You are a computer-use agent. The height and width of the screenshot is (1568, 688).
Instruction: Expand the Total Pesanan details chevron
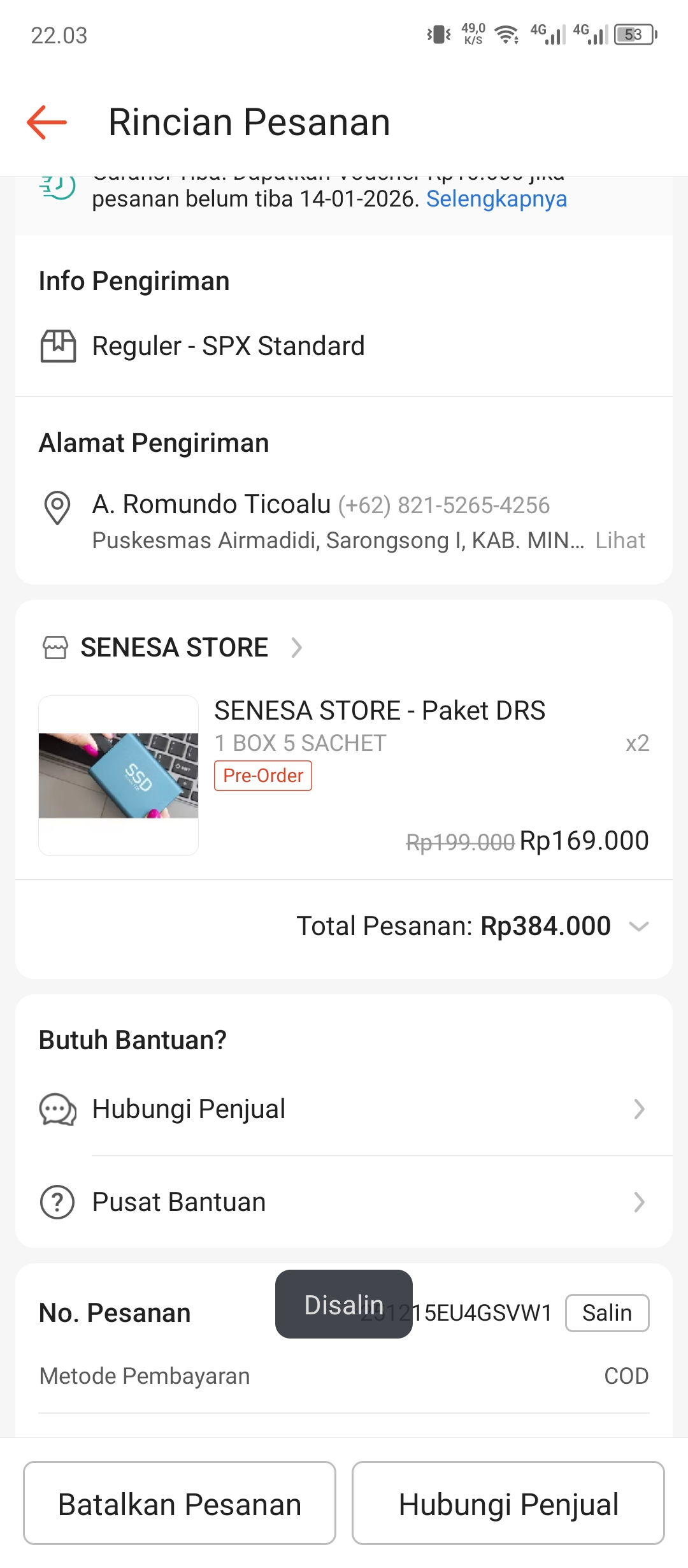(x=638, y=926)
